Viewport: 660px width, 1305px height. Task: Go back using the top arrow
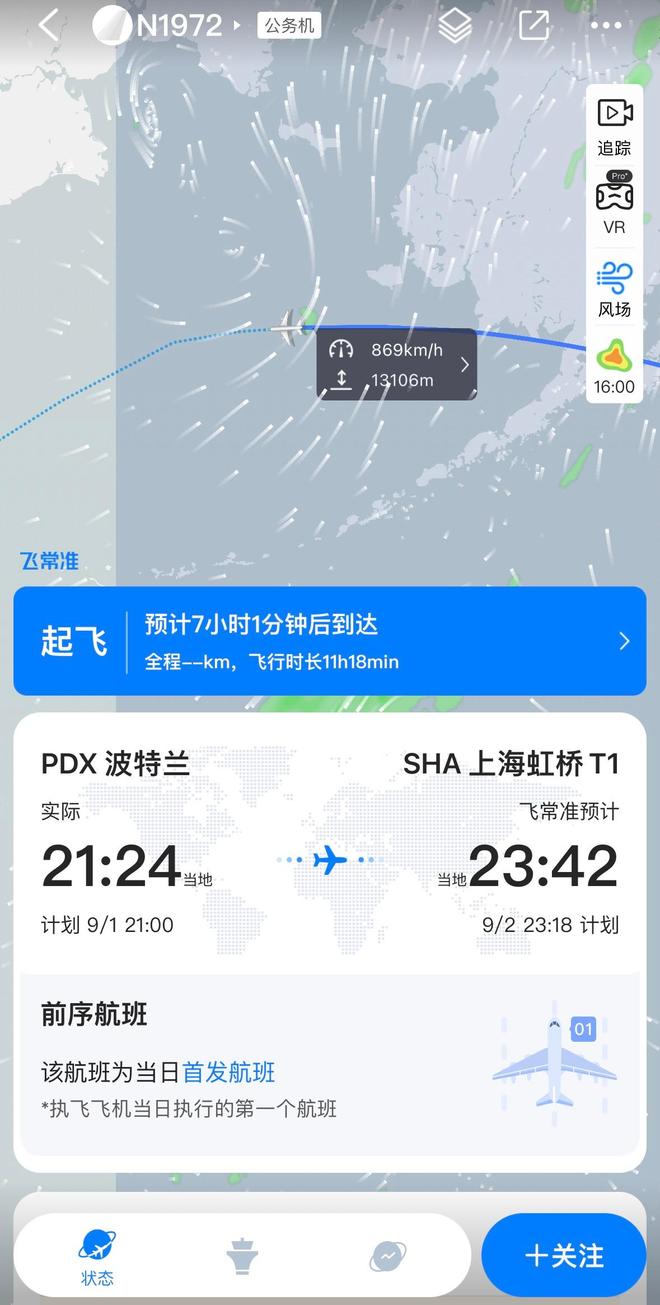point(48,25)
